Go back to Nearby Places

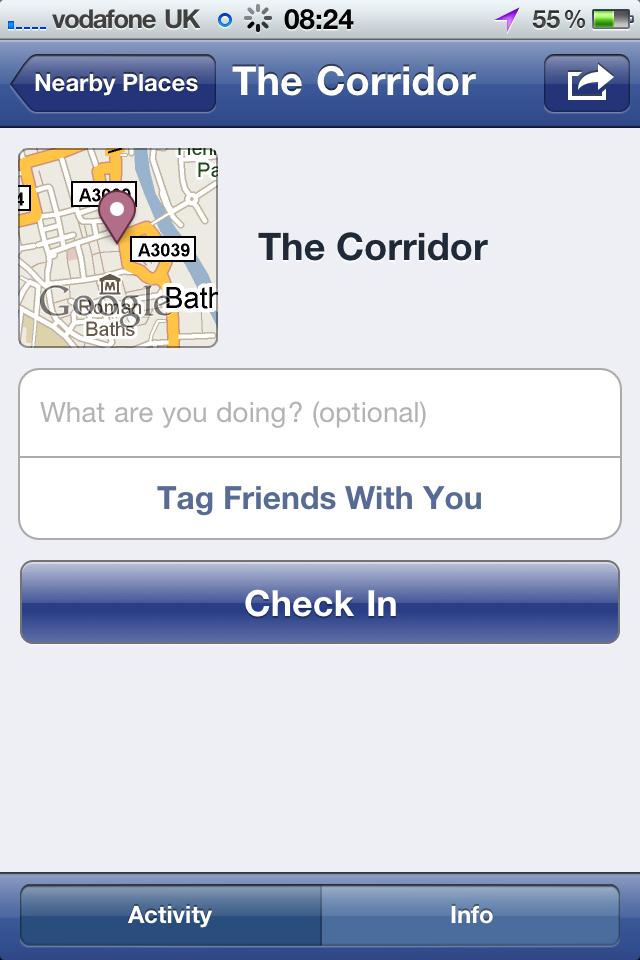coord(114,83)
